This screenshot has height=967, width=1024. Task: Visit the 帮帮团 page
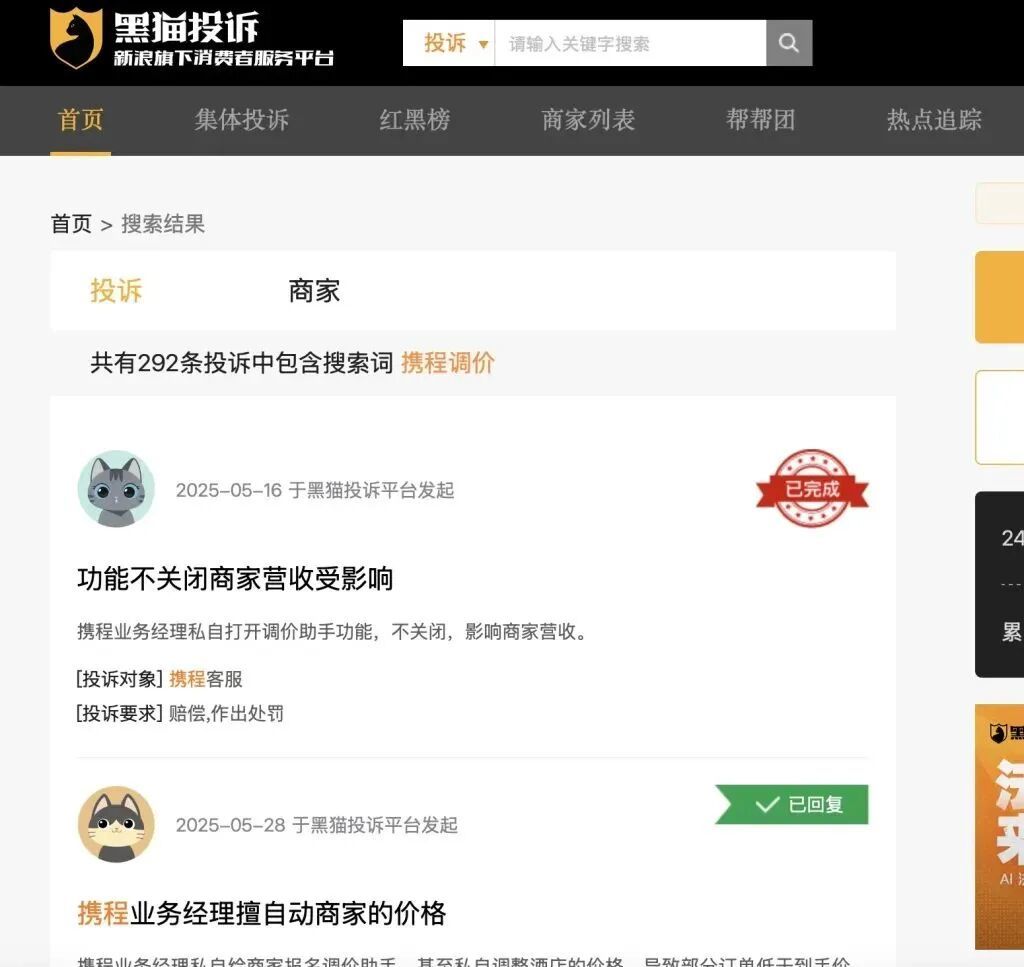[x=761, y=120]
